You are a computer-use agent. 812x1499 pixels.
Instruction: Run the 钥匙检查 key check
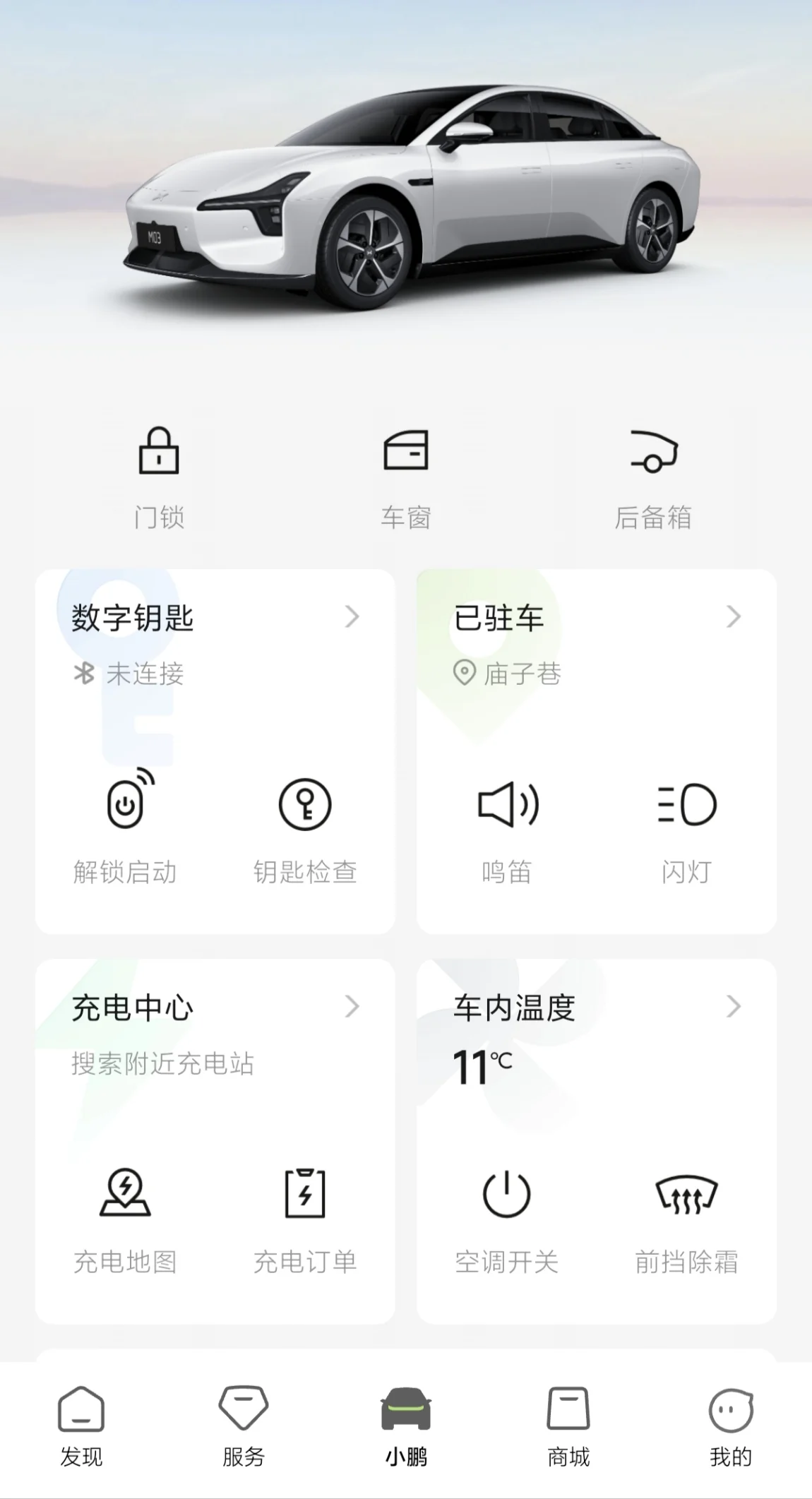(x=305, y=830)
